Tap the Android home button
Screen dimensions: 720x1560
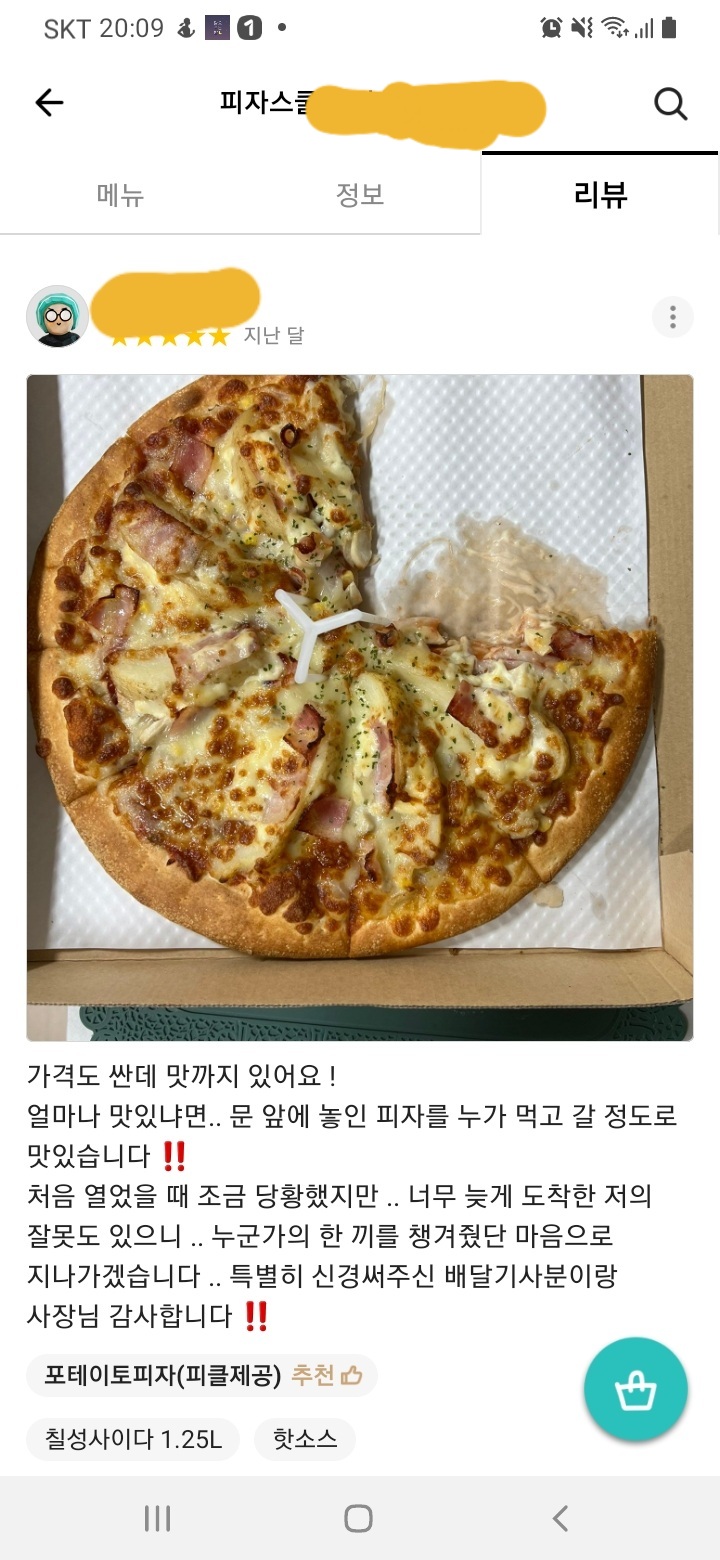356,1518
